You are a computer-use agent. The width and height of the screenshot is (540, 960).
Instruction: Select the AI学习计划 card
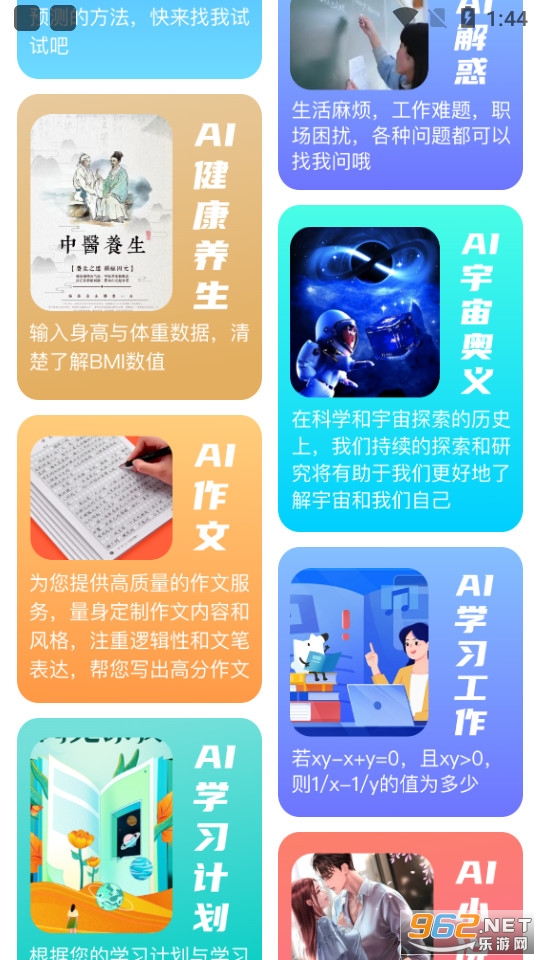pos(139,839)
